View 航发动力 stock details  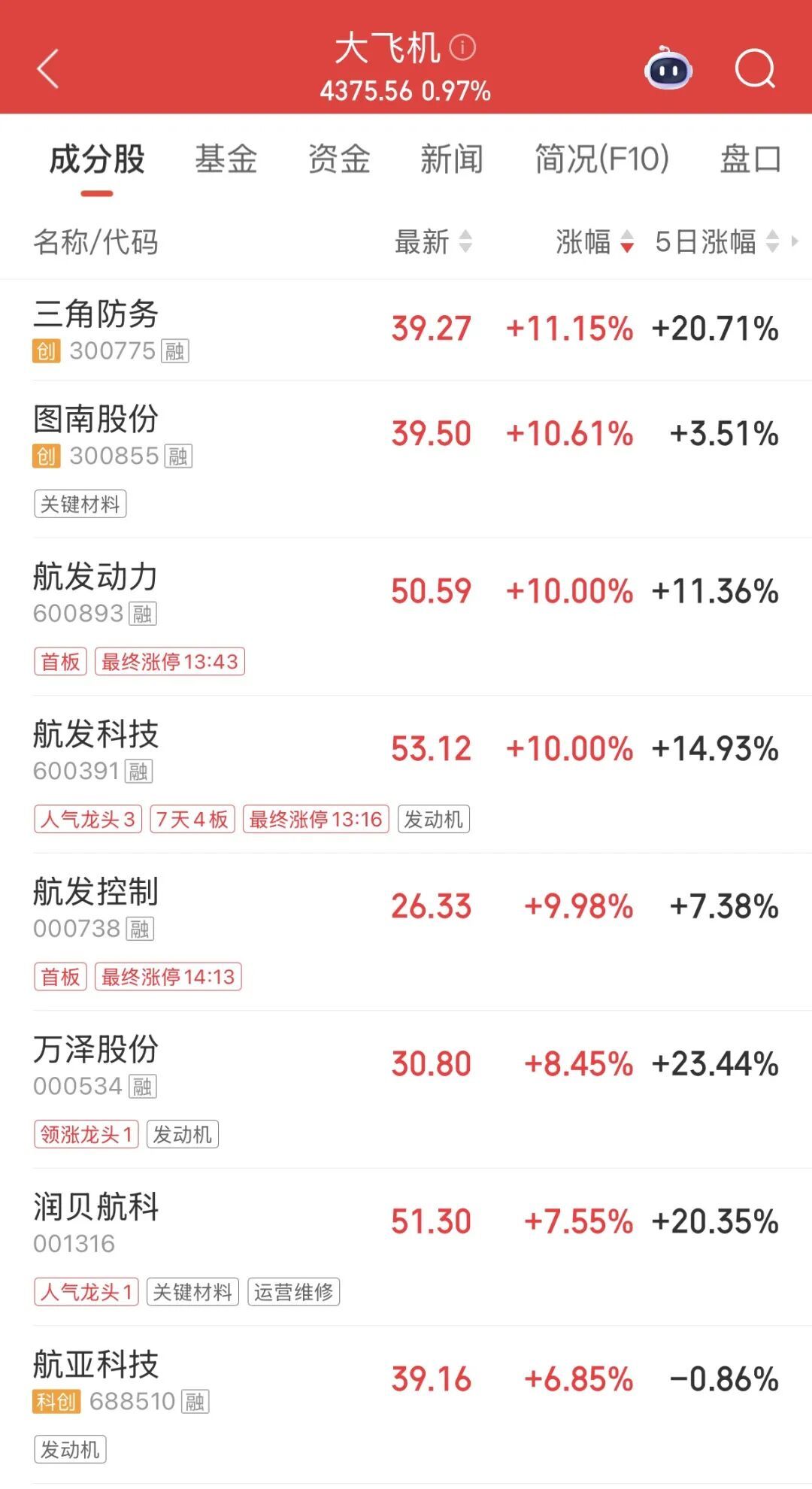click(x=96, y=578)
